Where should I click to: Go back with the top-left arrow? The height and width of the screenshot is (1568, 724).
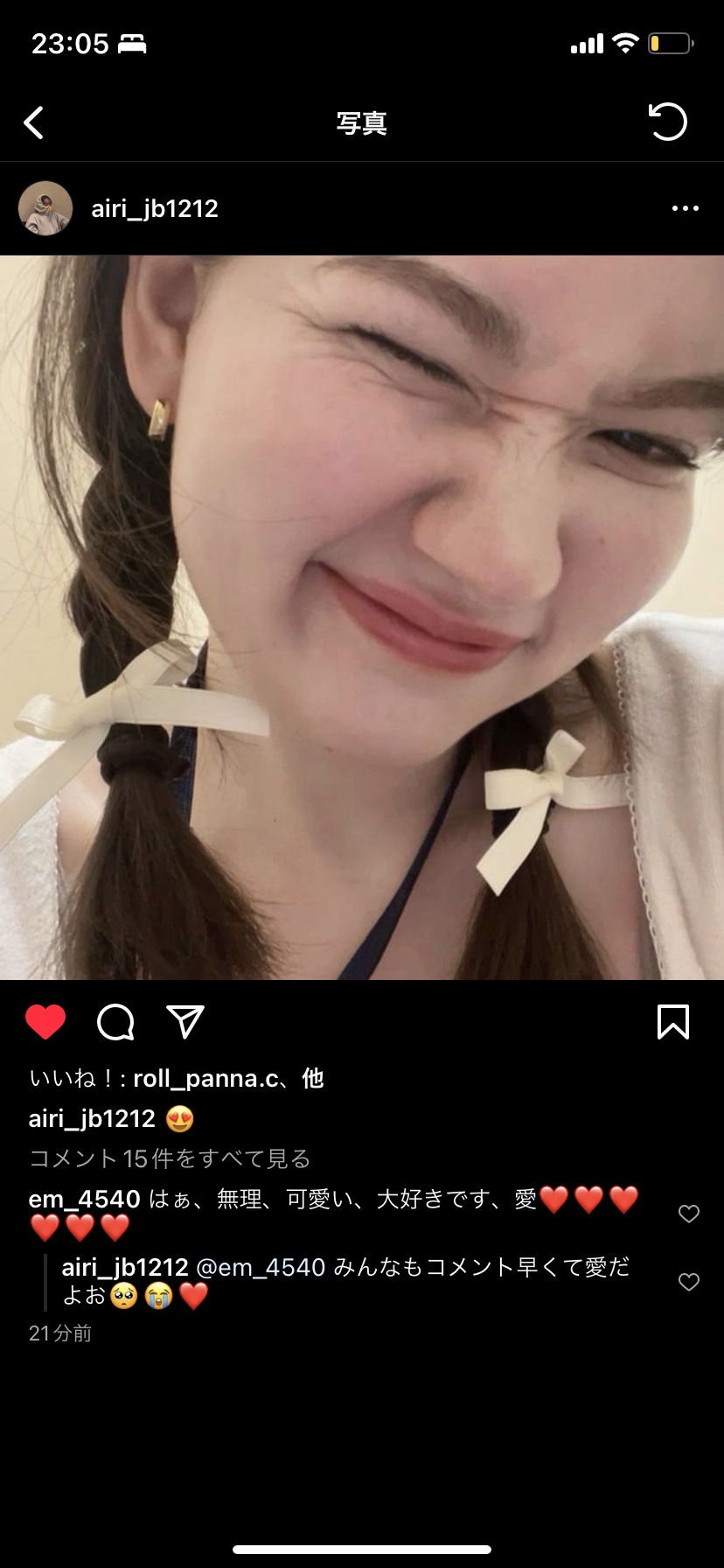(x=34, y=123)
